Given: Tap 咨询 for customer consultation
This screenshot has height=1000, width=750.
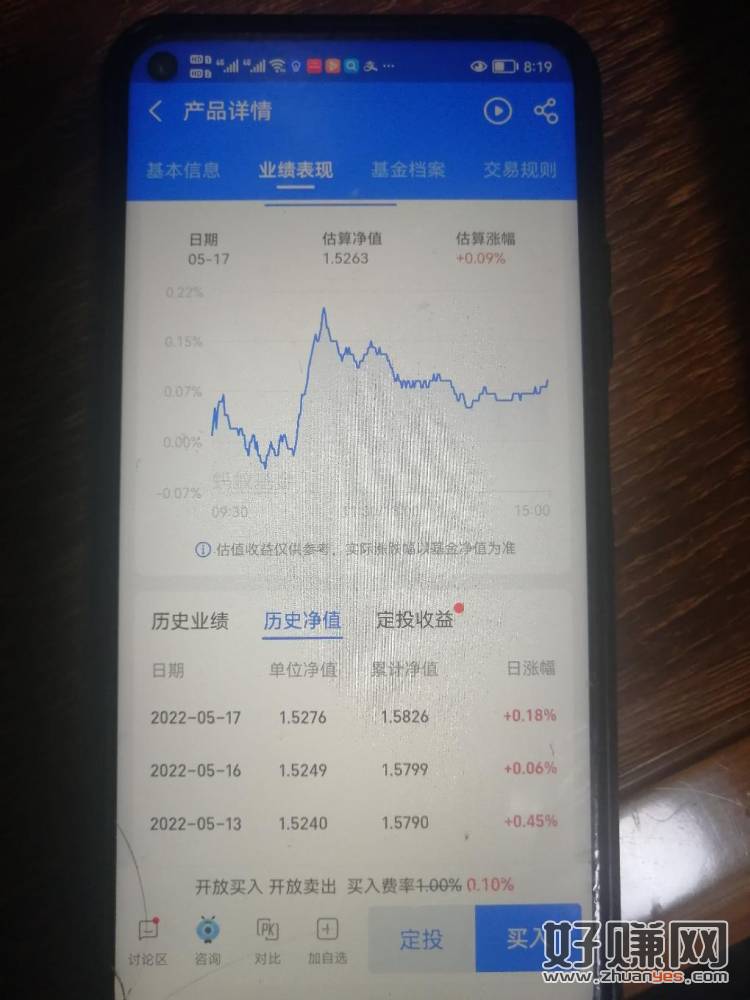Looking at the screenshot, I should click(208, 941).
